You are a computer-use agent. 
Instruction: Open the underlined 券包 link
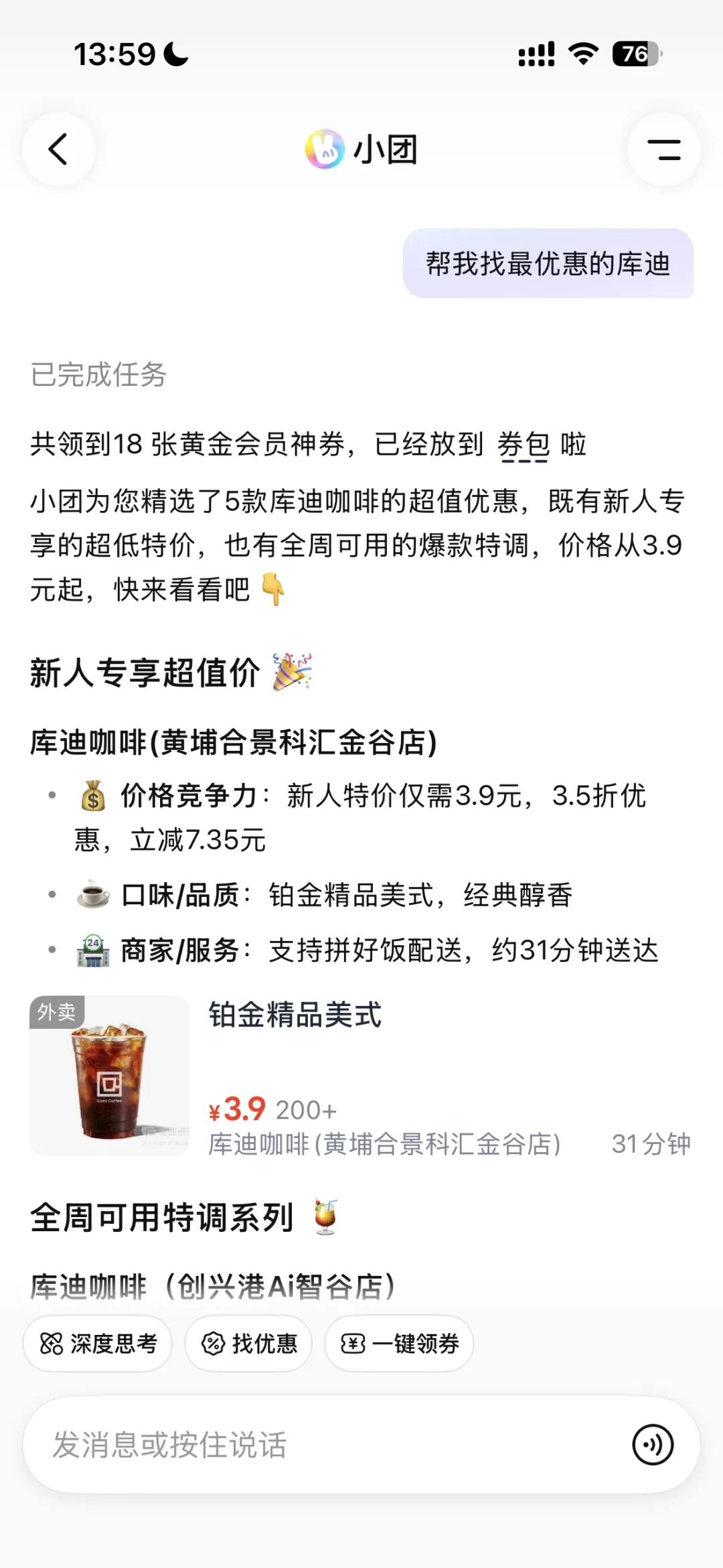pyautogui.click(x=524, y=445)
